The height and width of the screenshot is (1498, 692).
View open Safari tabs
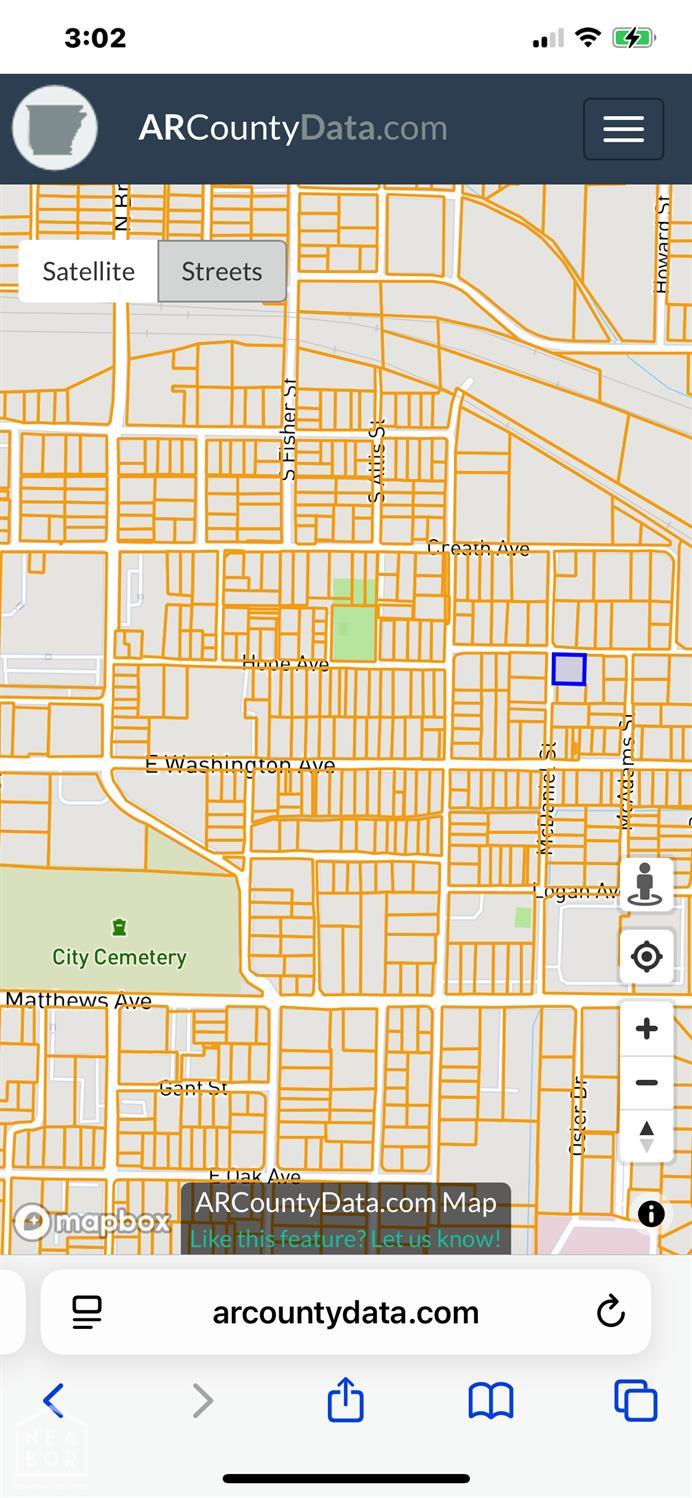point(635,1400)
